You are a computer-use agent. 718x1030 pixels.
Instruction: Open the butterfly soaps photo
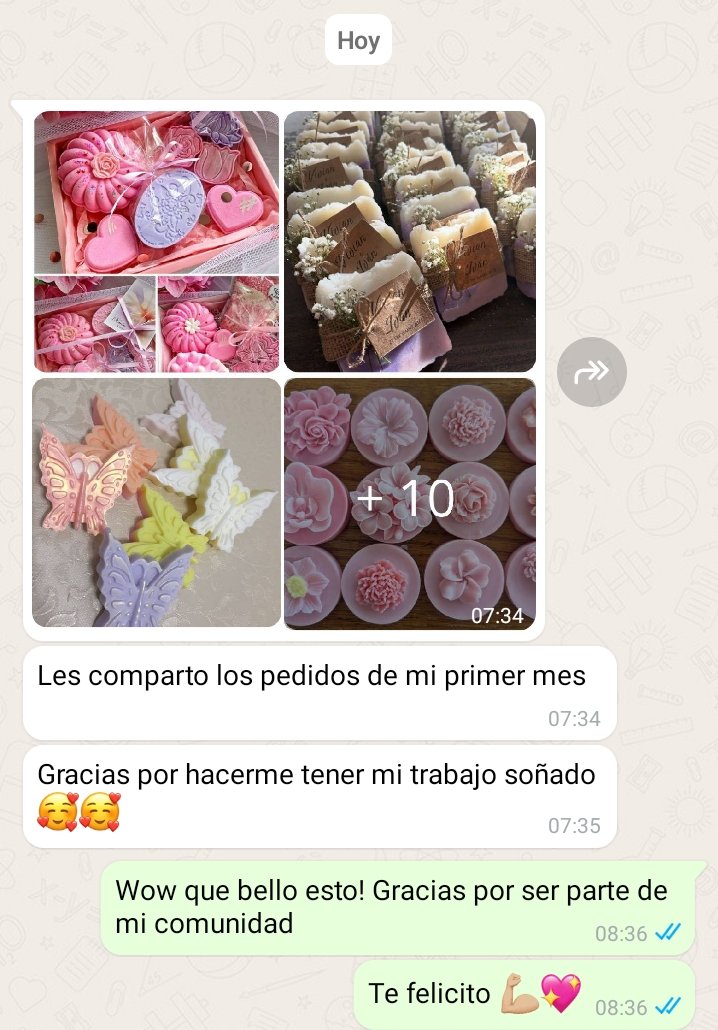pyautogui.click(x=157, y=503)
